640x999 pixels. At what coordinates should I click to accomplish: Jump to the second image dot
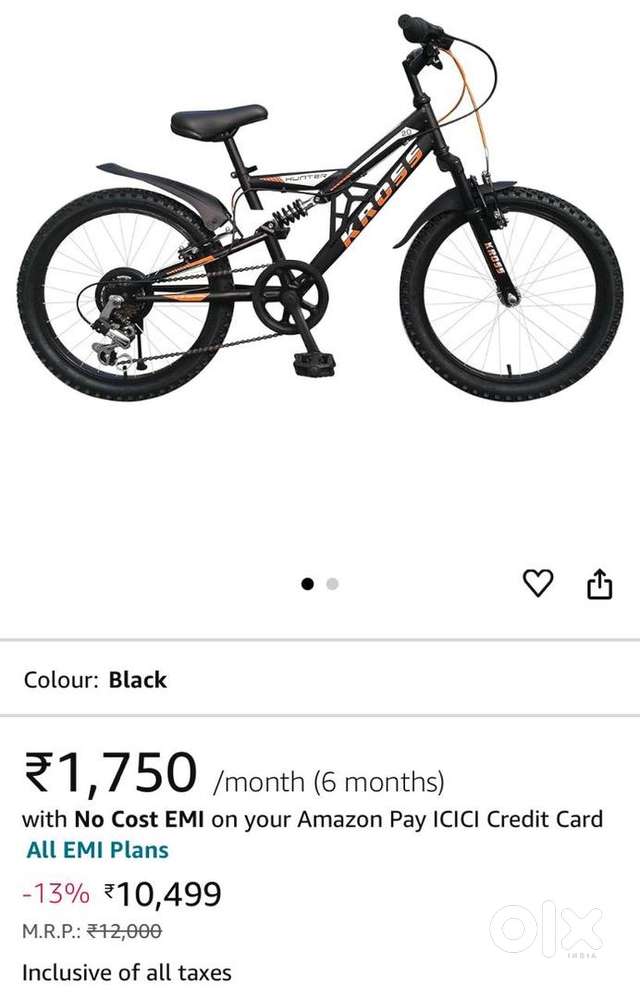click(x=332, y=584)
